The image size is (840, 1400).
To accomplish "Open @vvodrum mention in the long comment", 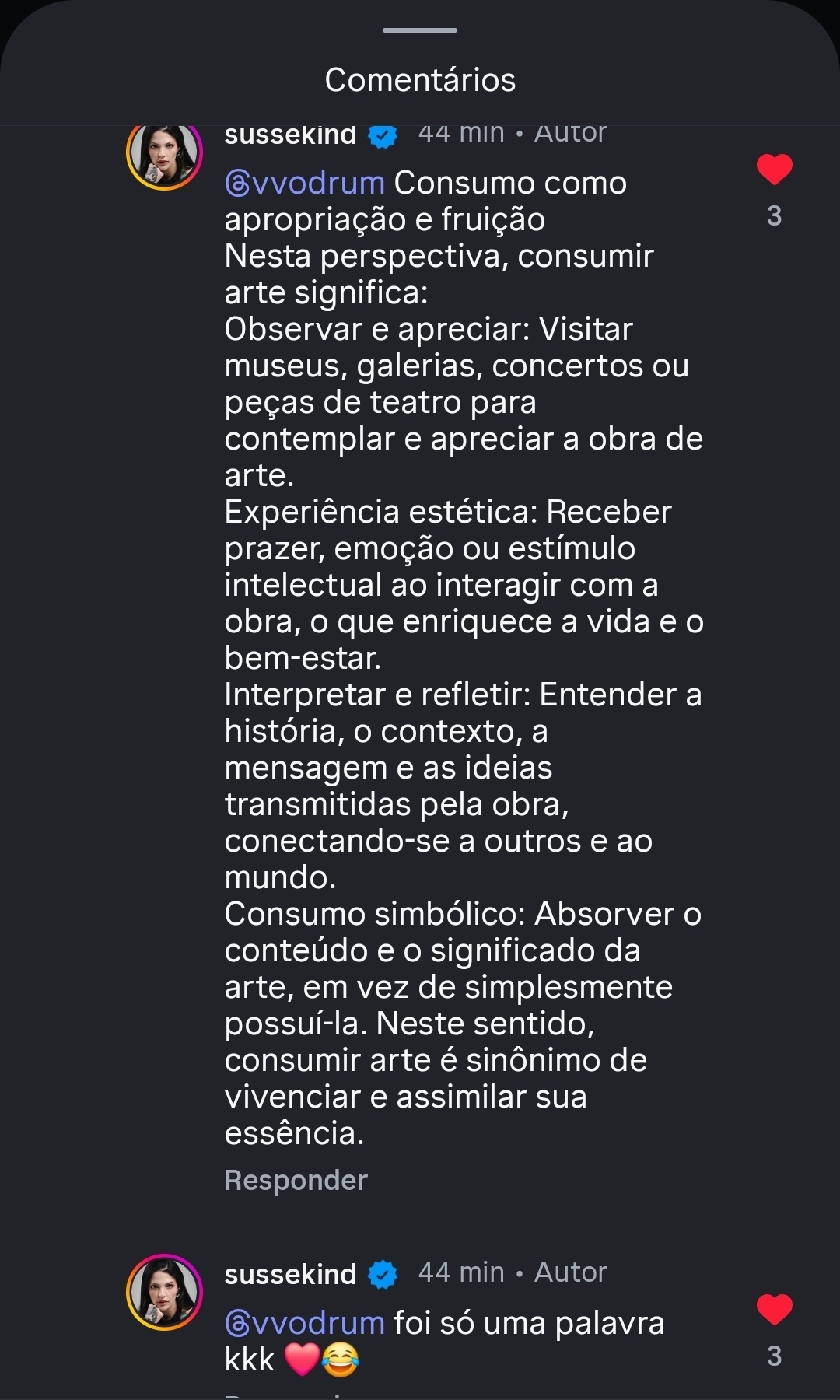I will point(305,183).
